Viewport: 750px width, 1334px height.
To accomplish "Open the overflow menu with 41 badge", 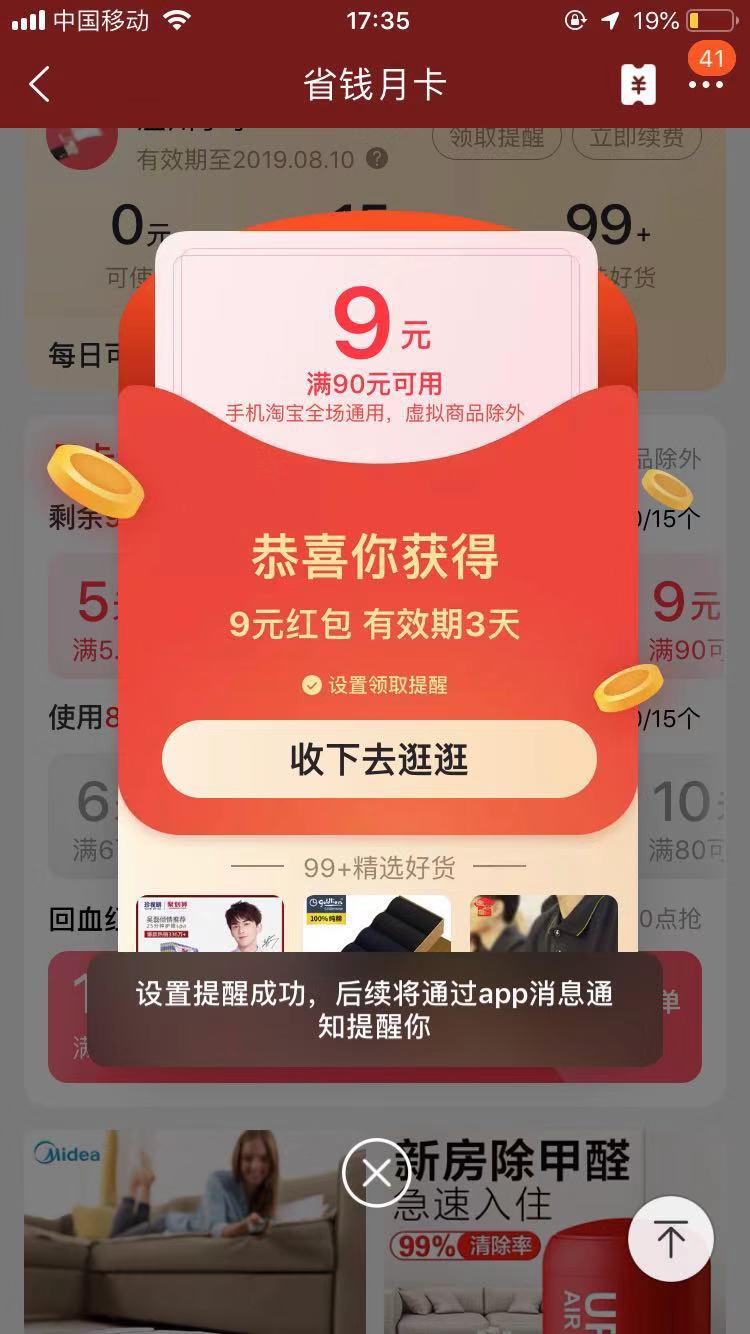I will [x=705, y=85].
